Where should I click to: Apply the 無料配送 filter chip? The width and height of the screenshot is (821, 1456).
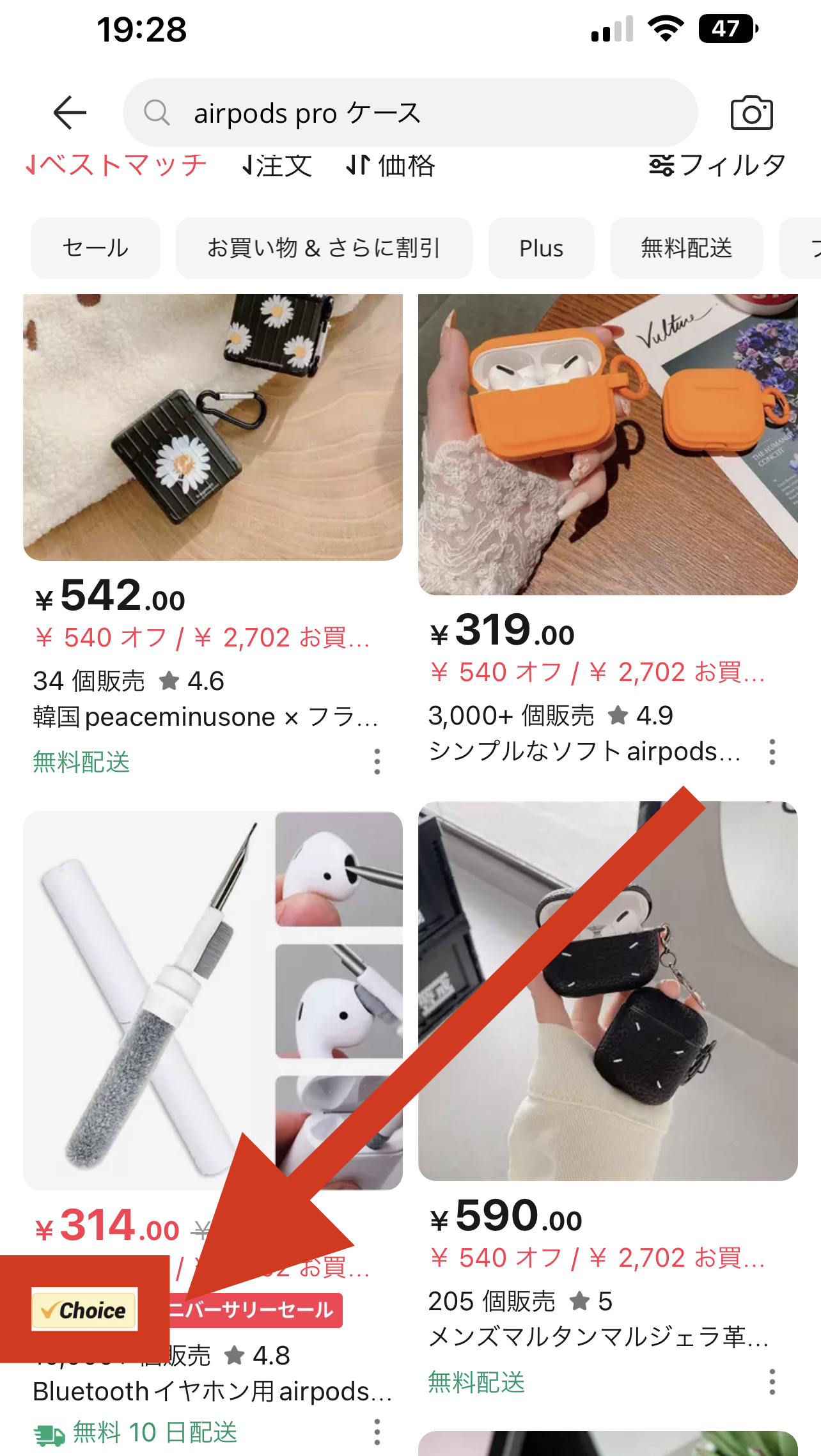pos(686,248)
